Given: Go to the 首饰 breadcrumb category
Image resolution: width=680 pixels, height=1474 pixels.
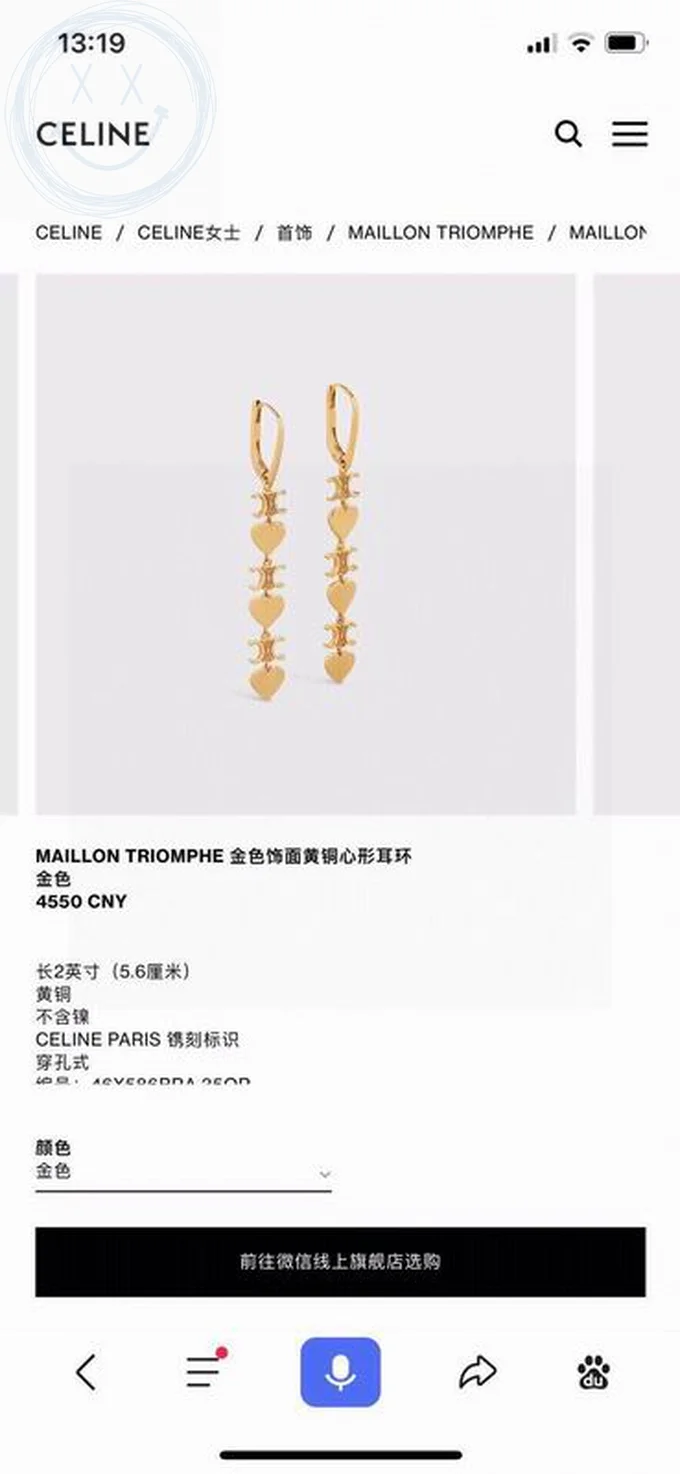Looking at the screenshot, I should [x=294, y=232].
